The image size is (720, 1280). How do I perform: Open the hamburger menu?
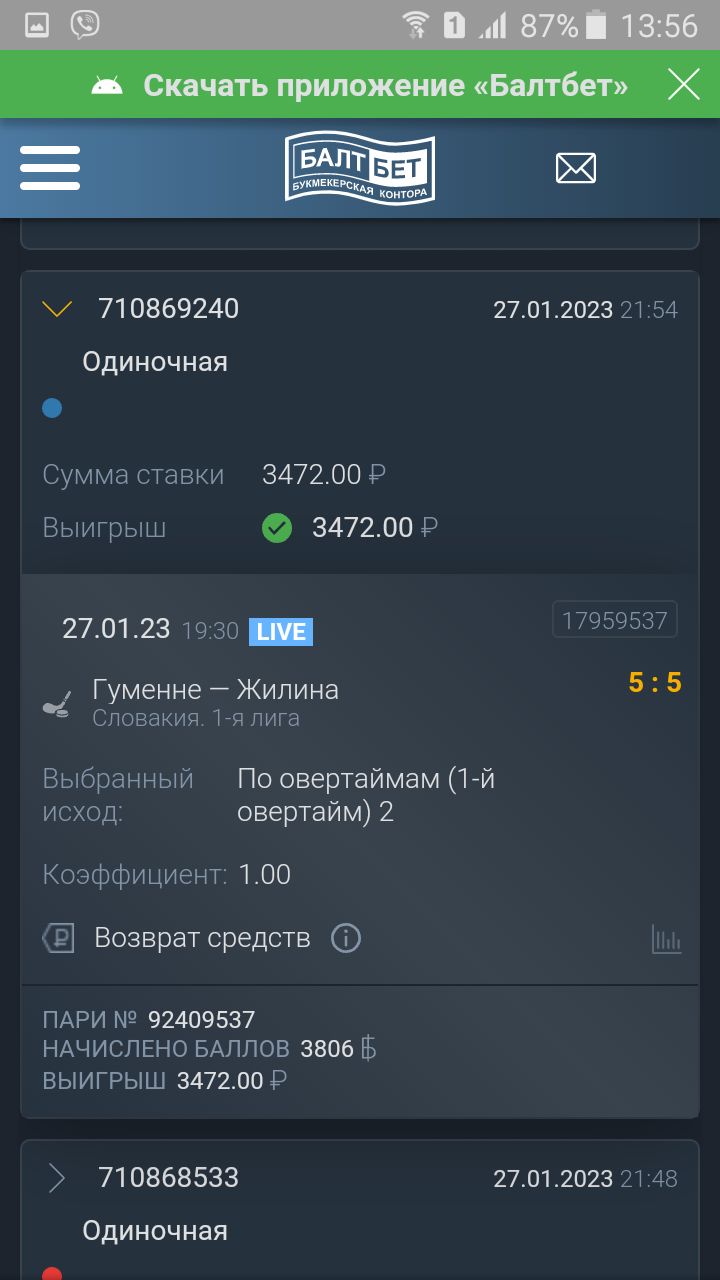(50, 168)
